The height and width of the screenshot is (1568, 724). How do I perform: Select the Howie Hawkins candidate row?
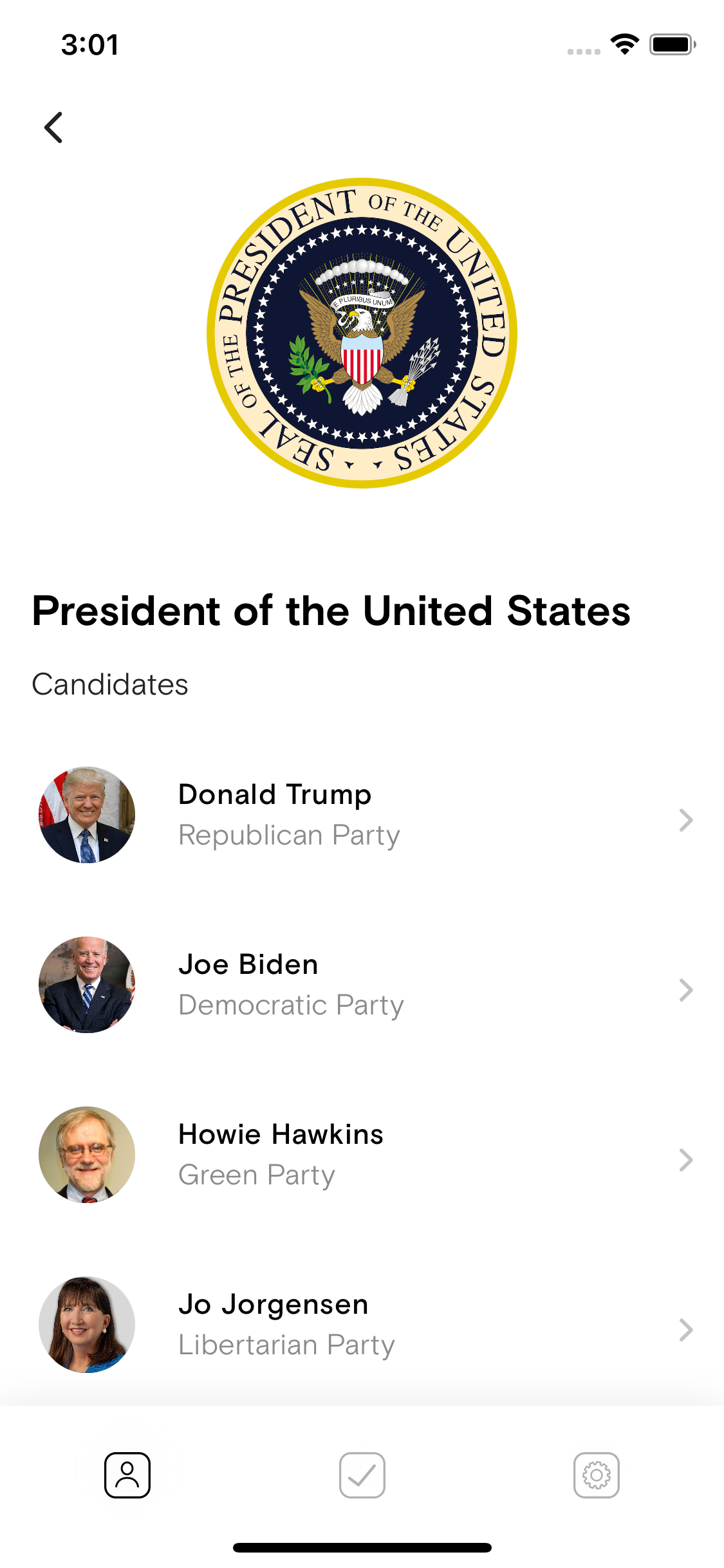click(362, 1155)
